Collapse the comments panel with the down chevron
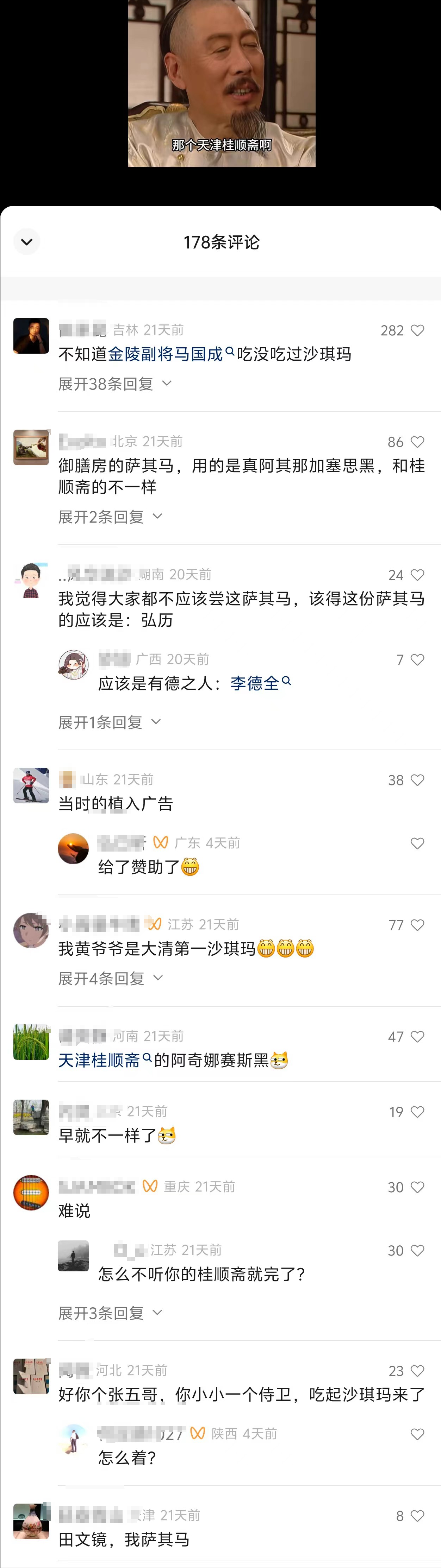The width and height of the screenshot is (441, 1568). click(x=27, y=242)
